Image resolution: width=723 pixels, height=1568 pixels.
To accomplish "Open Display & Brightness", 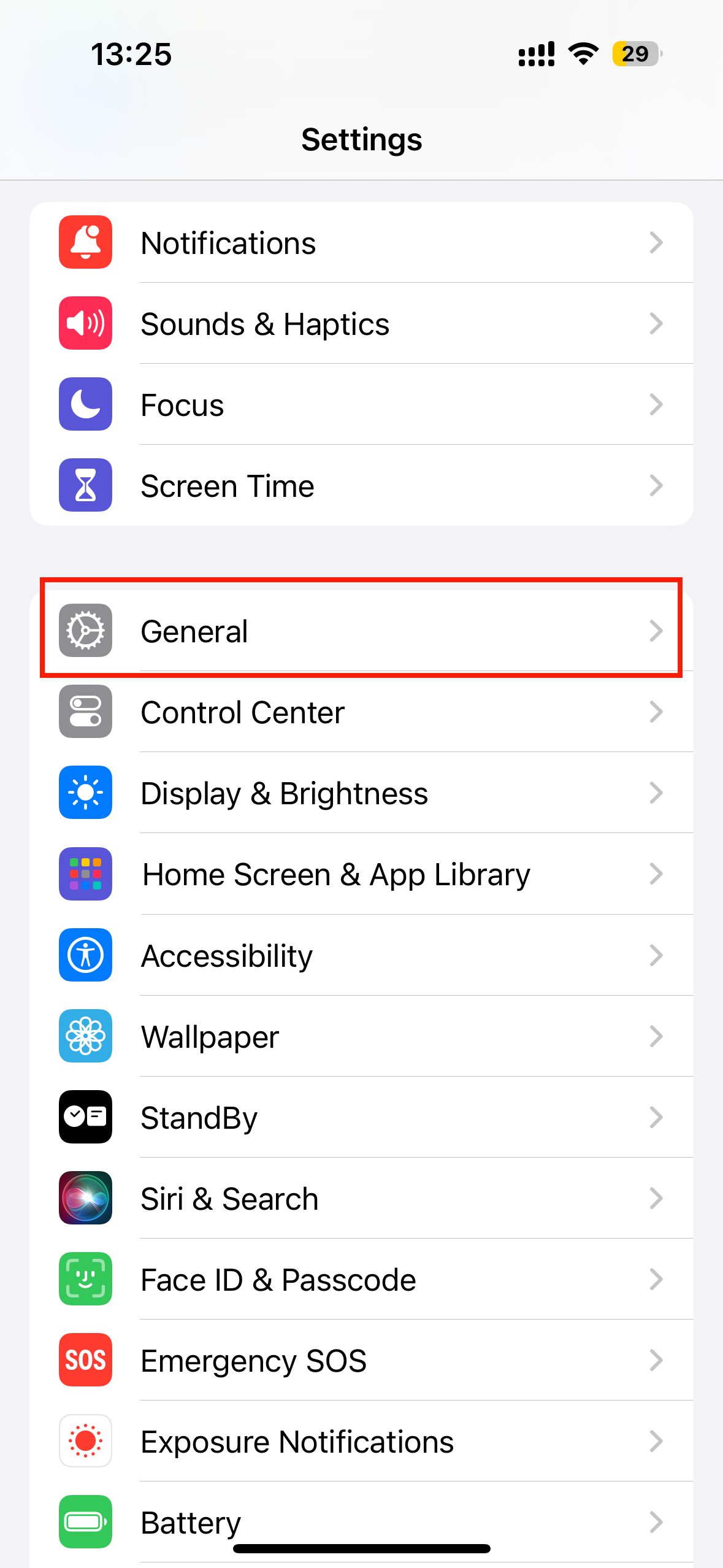I will click(361, 793).
